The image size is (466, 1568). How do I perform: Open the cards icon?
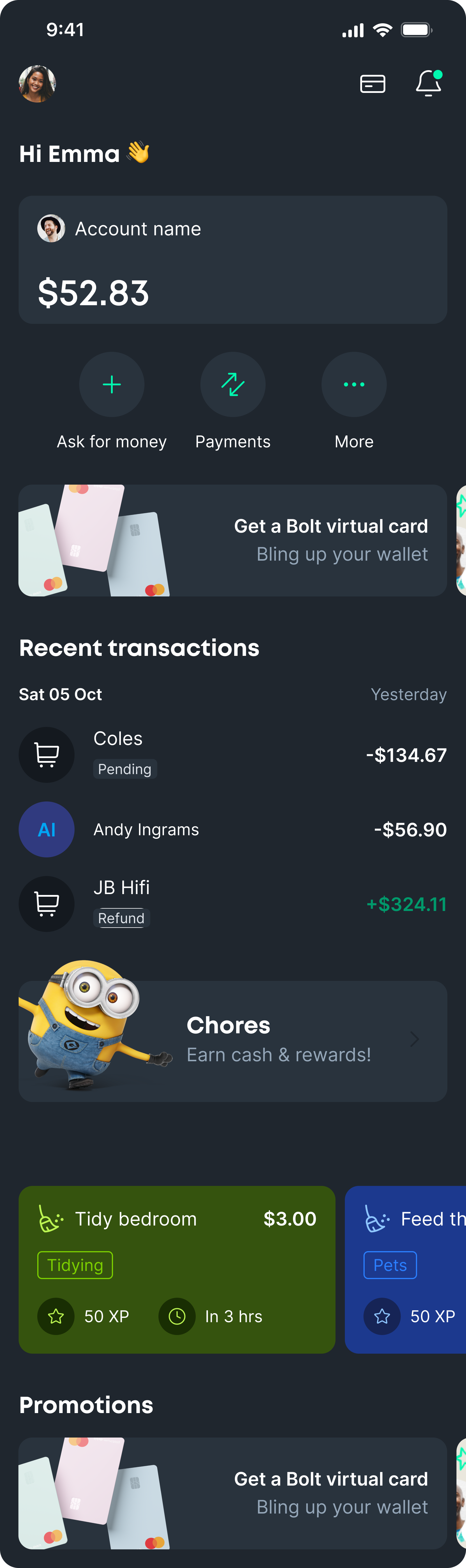click(x=372, y=83)
